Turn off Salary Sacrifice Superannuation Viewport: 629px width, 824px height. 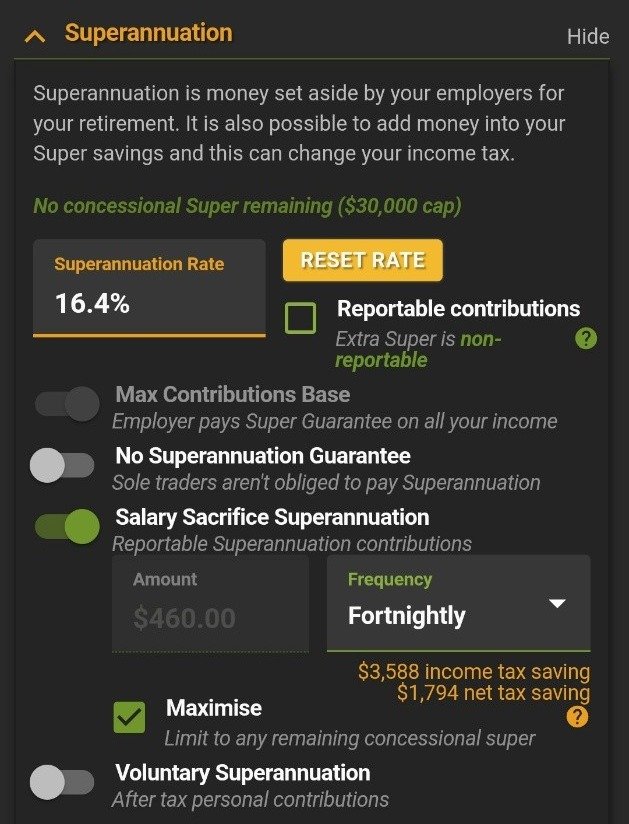(x=67, y=526)
